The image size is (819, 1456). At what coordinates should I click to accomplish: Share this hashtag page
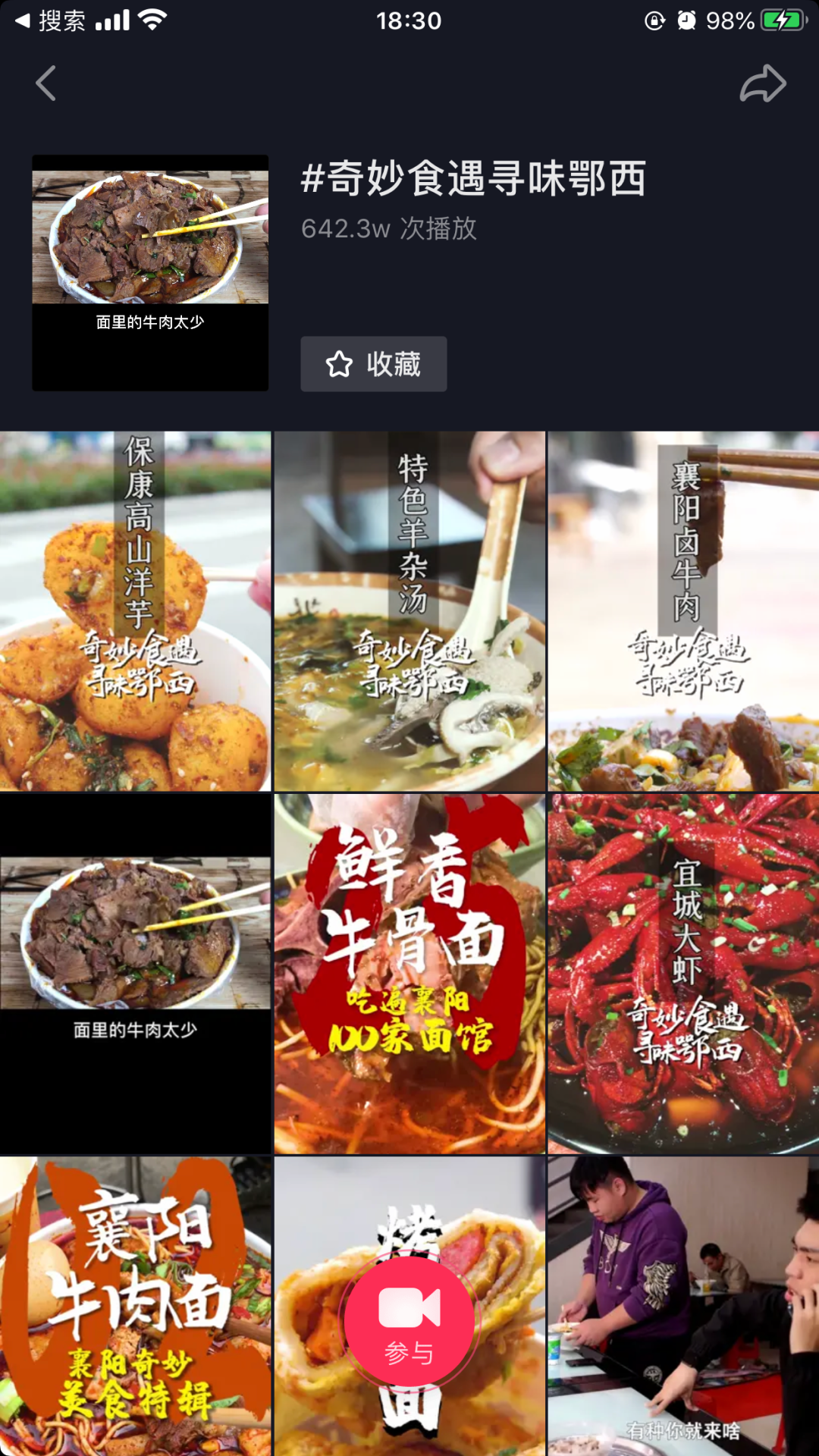click(762, 83)
